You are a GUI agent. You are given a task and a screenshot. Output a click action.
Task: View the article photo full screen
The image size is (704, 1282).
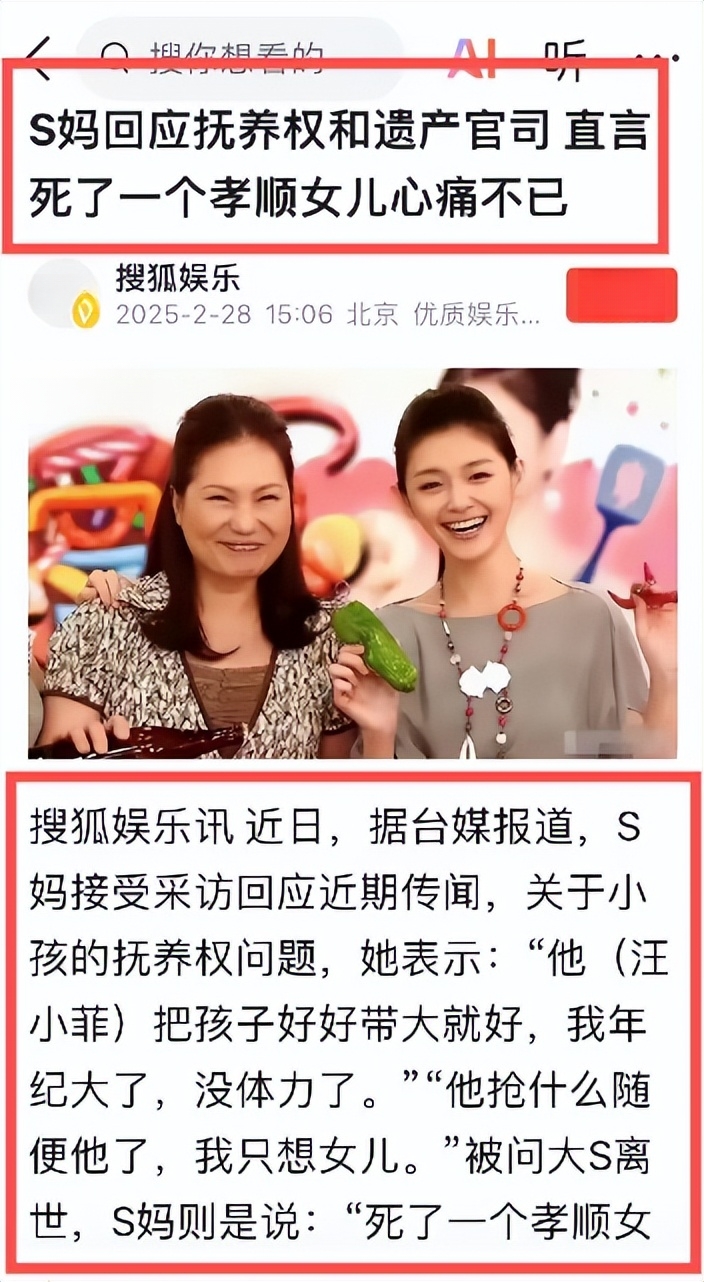point(352,563)
